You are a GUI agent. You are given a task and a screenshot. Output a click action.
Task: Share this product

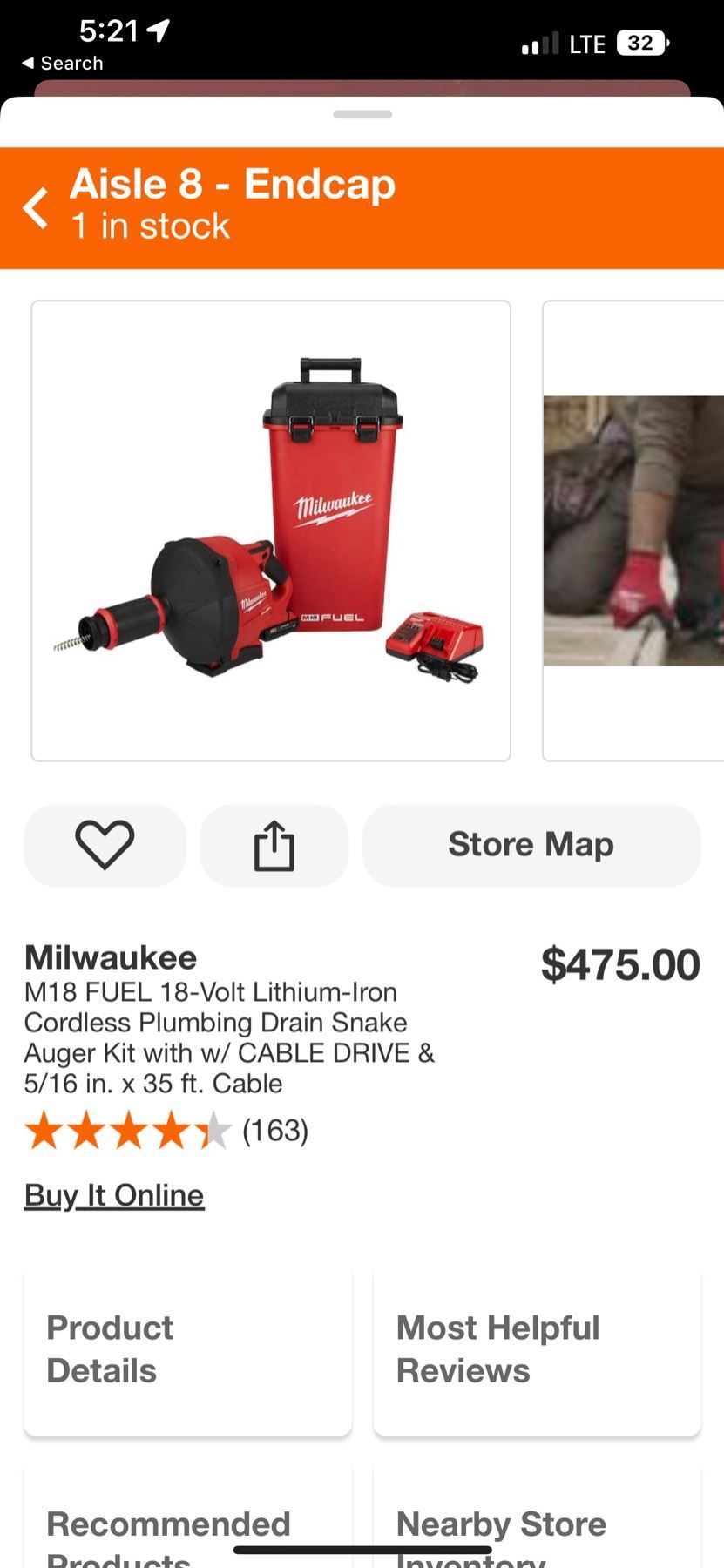click(274, 845)
